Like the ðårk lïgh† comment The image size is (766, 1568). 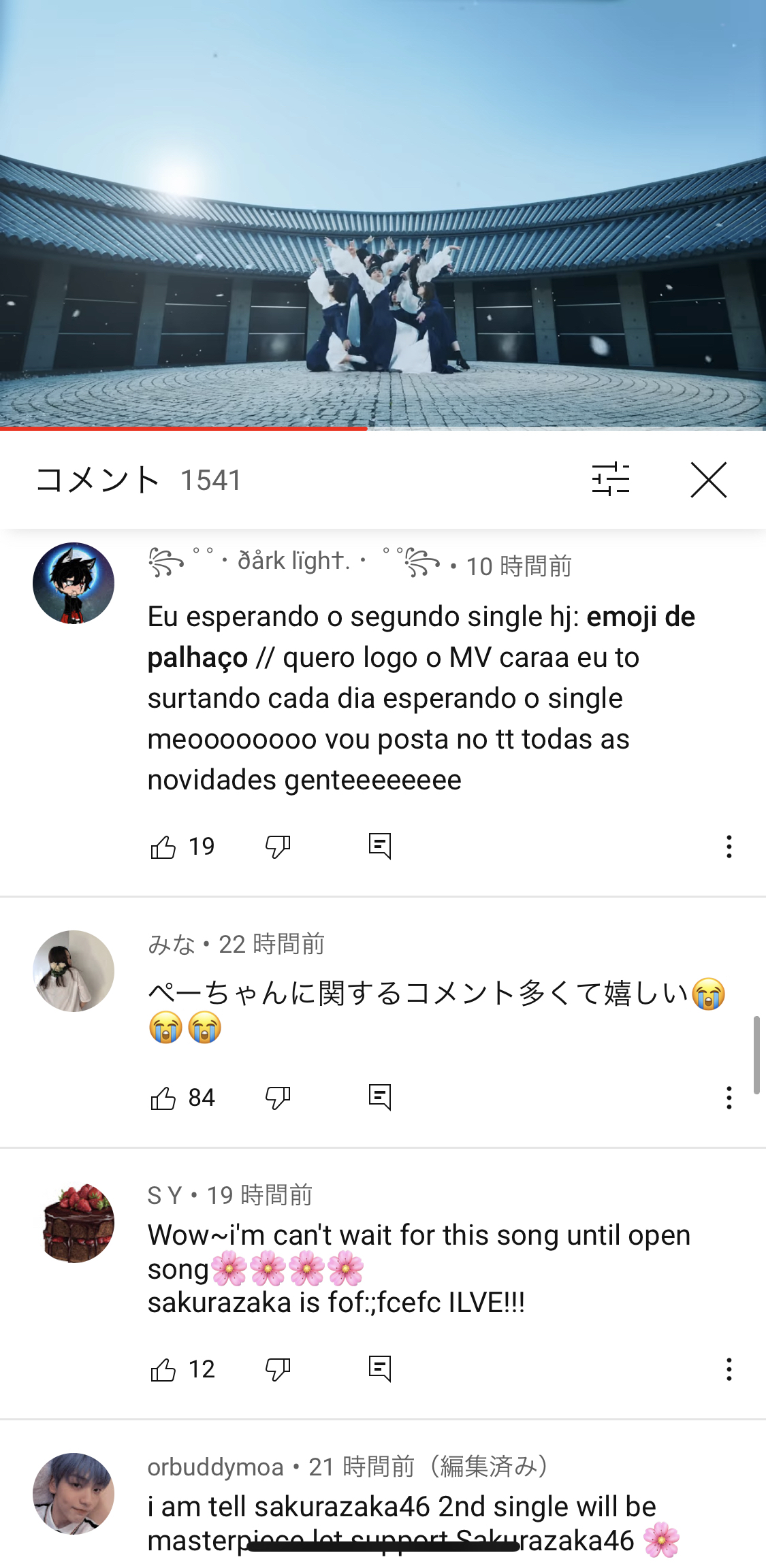[x=163, y=847]
